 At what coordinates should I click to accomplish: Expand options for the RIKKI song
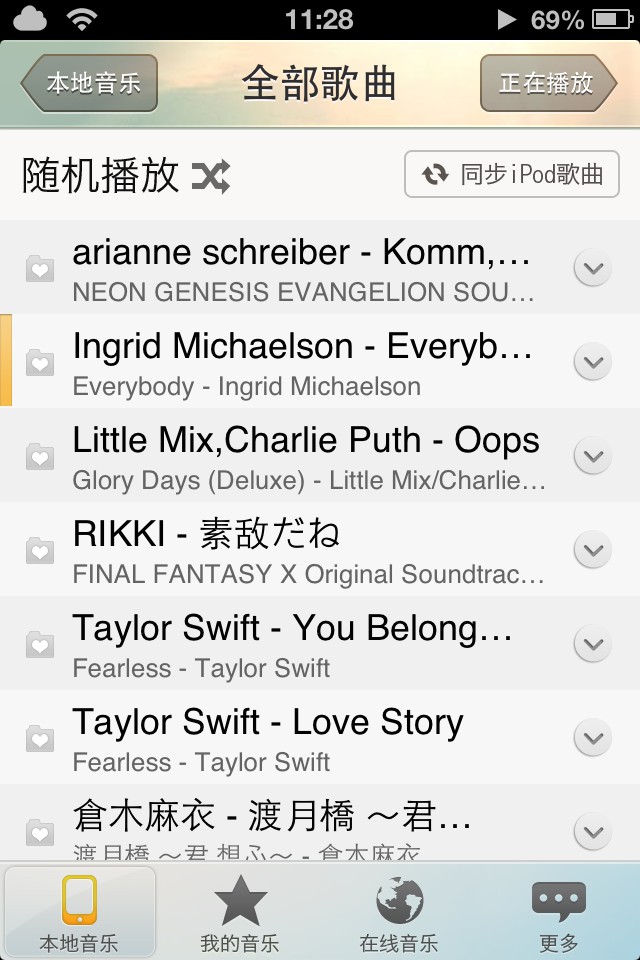593,550
